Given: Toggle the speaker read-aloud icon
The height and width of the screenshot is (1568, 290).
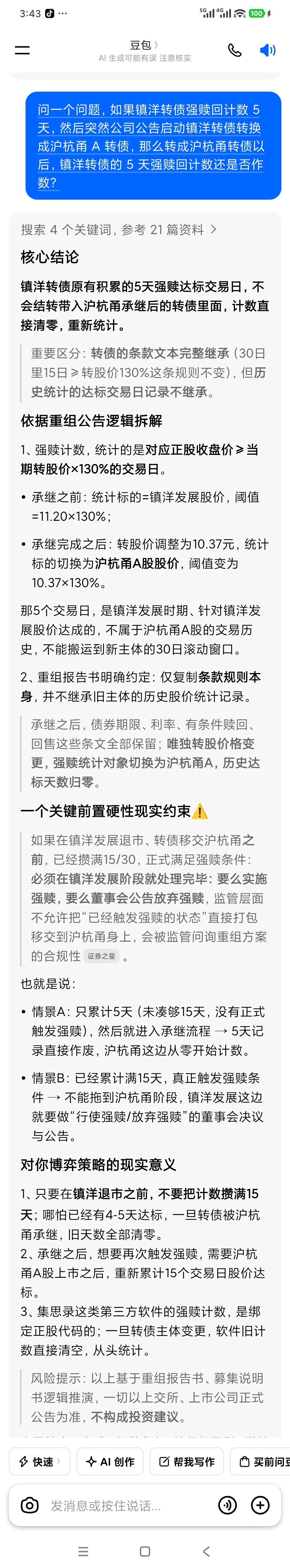Looking at the screenshot, I should [x=267, y=50].
